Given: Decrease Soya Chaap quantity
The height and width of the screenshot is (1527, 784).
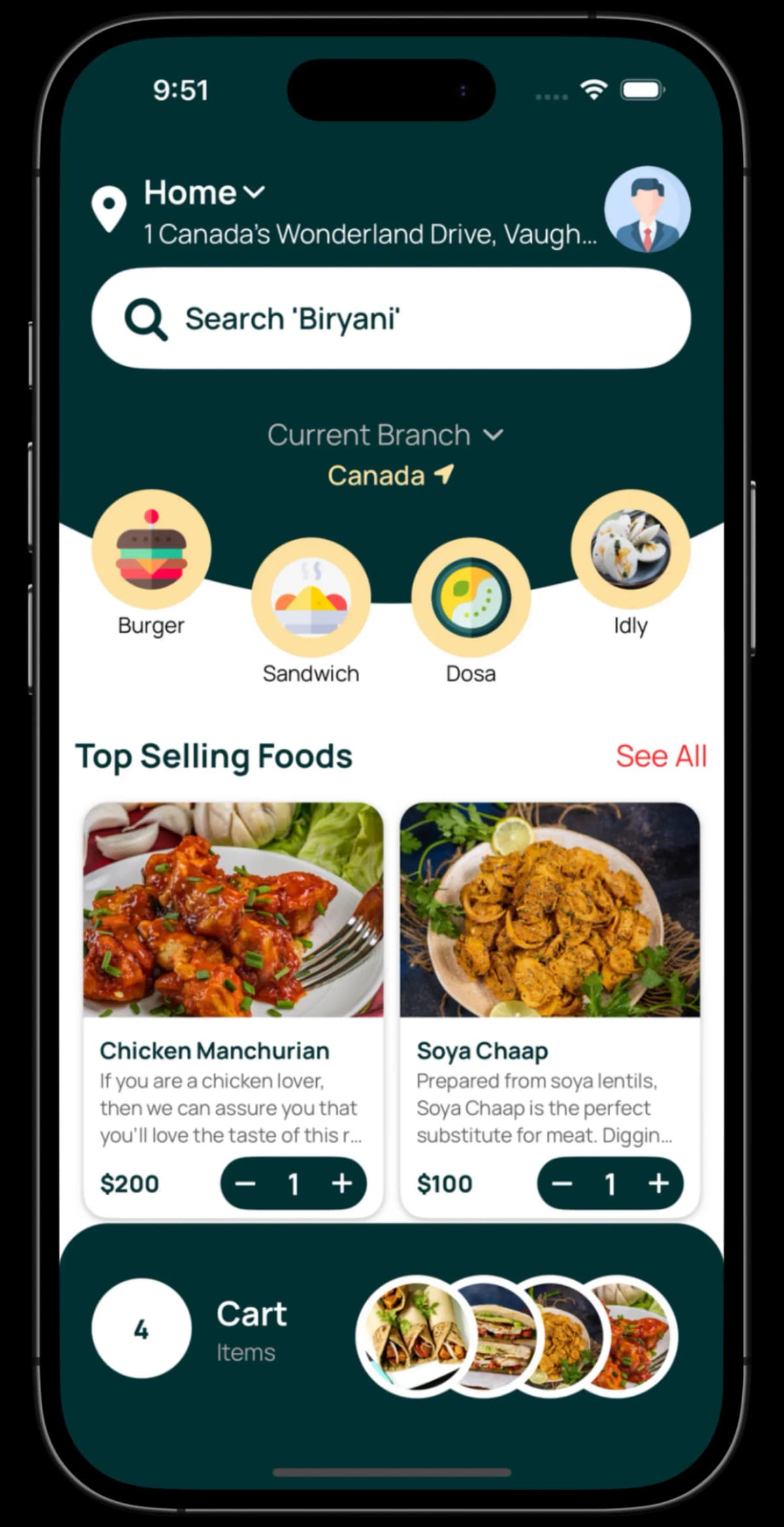Looking at the screenshot, I should [x=562, y=1183].
